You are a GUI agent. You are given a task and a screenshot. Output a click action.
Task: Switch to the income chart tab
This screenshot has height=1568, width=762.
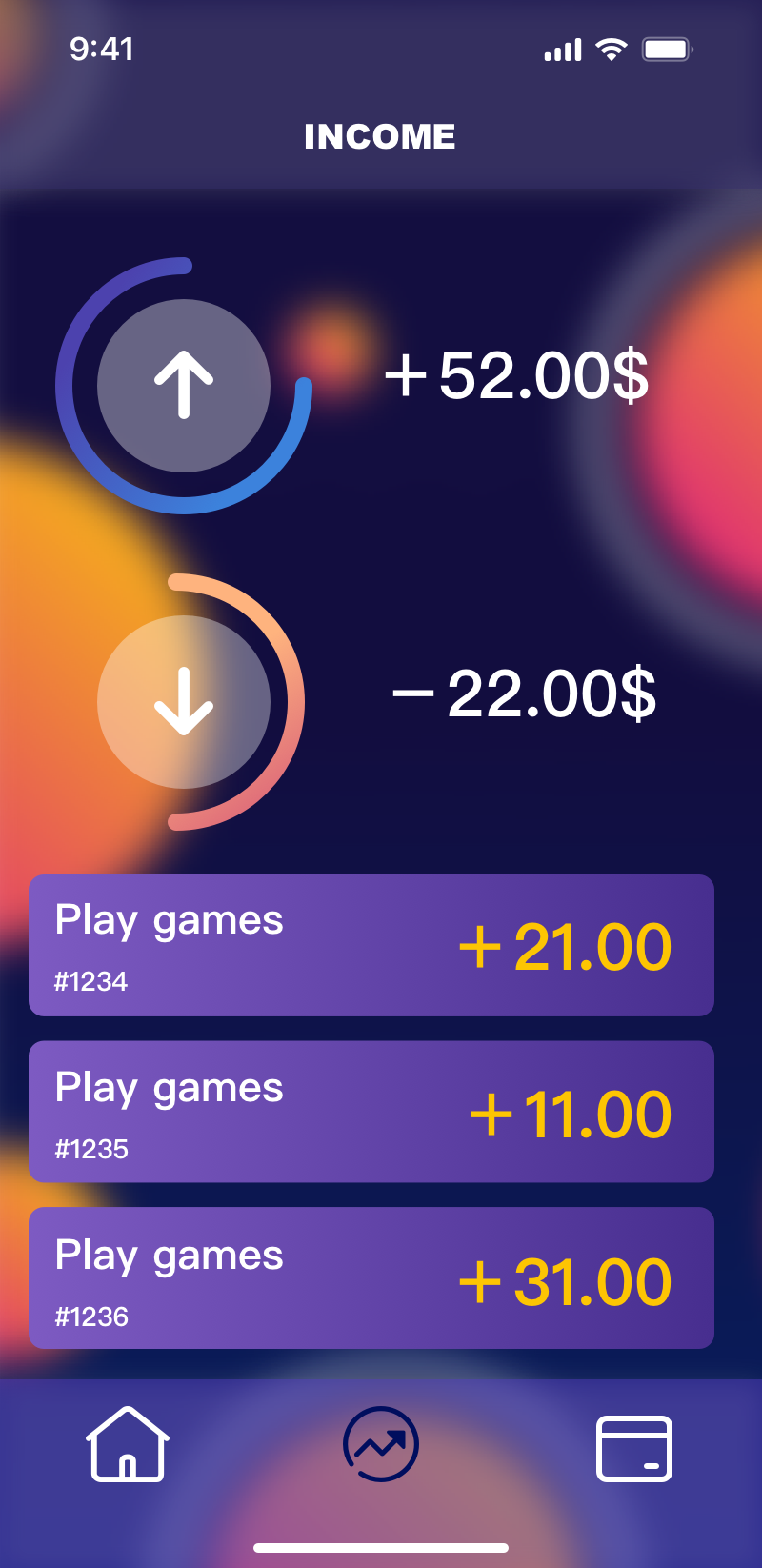(381, 1444)
